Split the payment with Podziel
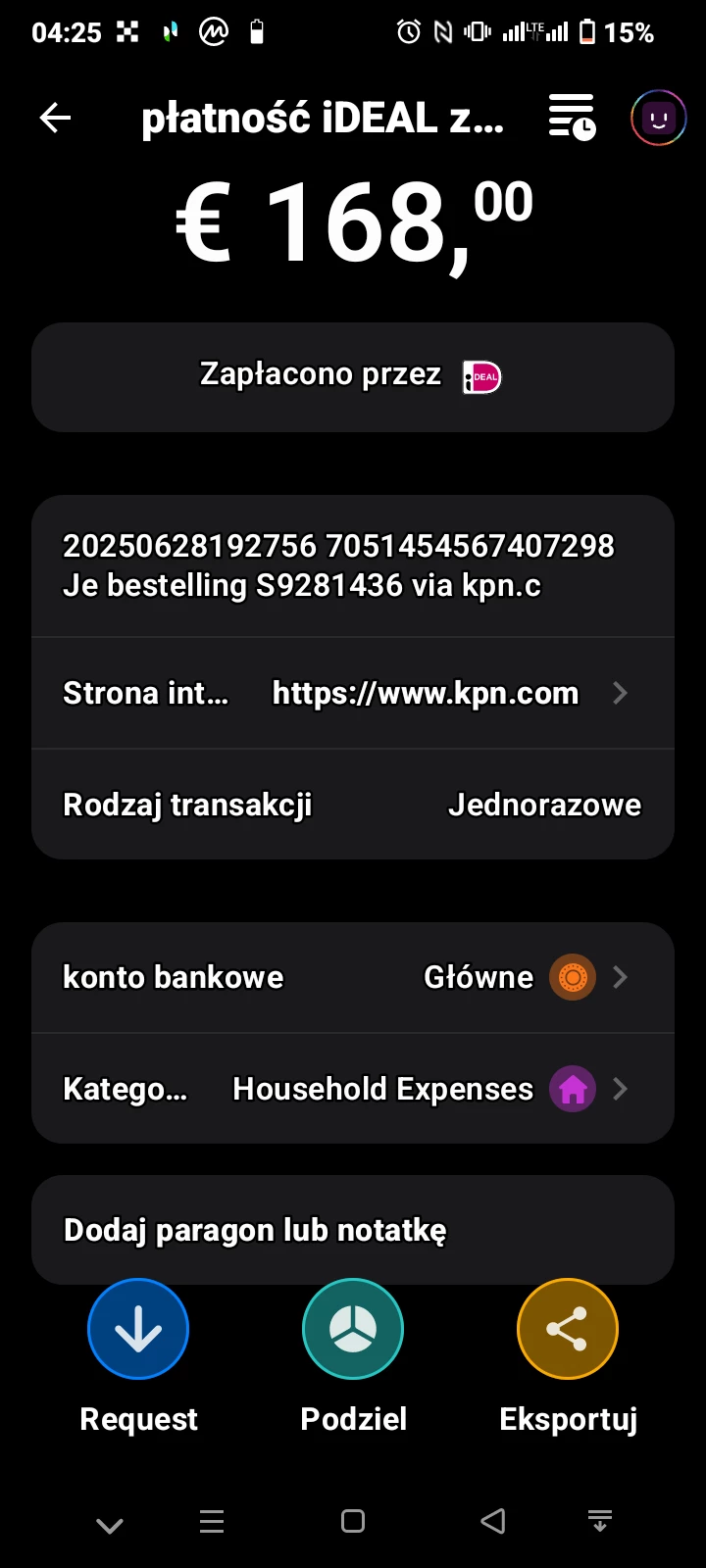The width and height of the screenshot is (706, 1568). [x=353, y=1330]
